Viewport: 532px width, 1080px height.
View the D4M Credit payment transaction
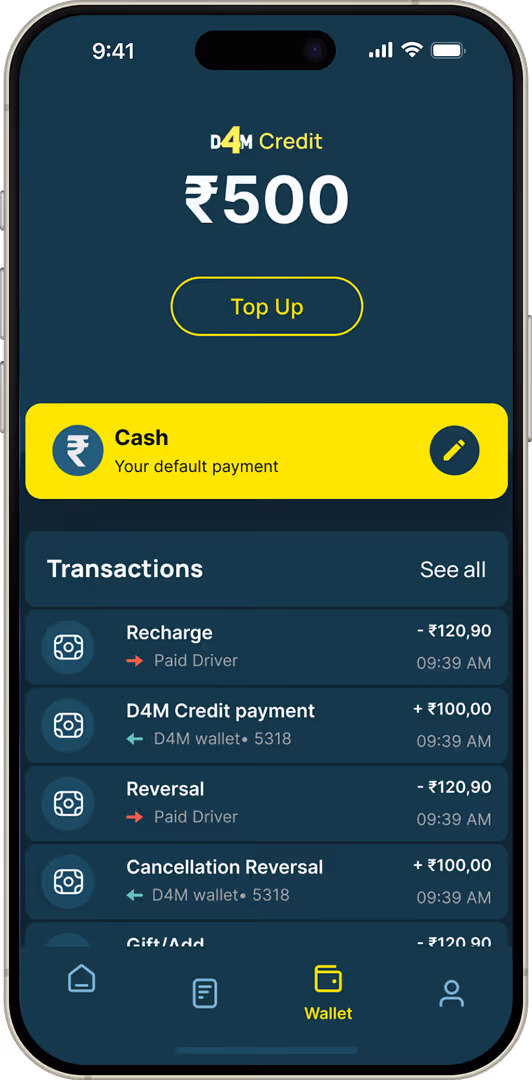tap(266, 725)
